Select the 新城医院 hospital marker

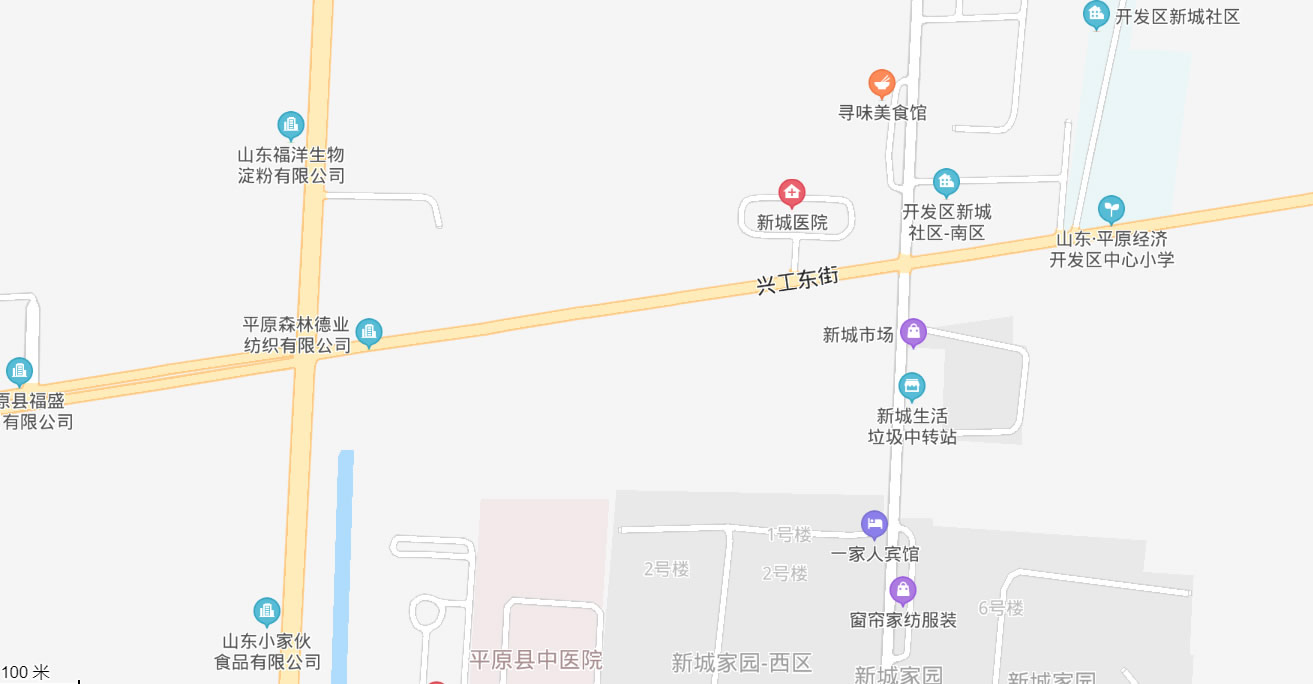click(792, 193)
